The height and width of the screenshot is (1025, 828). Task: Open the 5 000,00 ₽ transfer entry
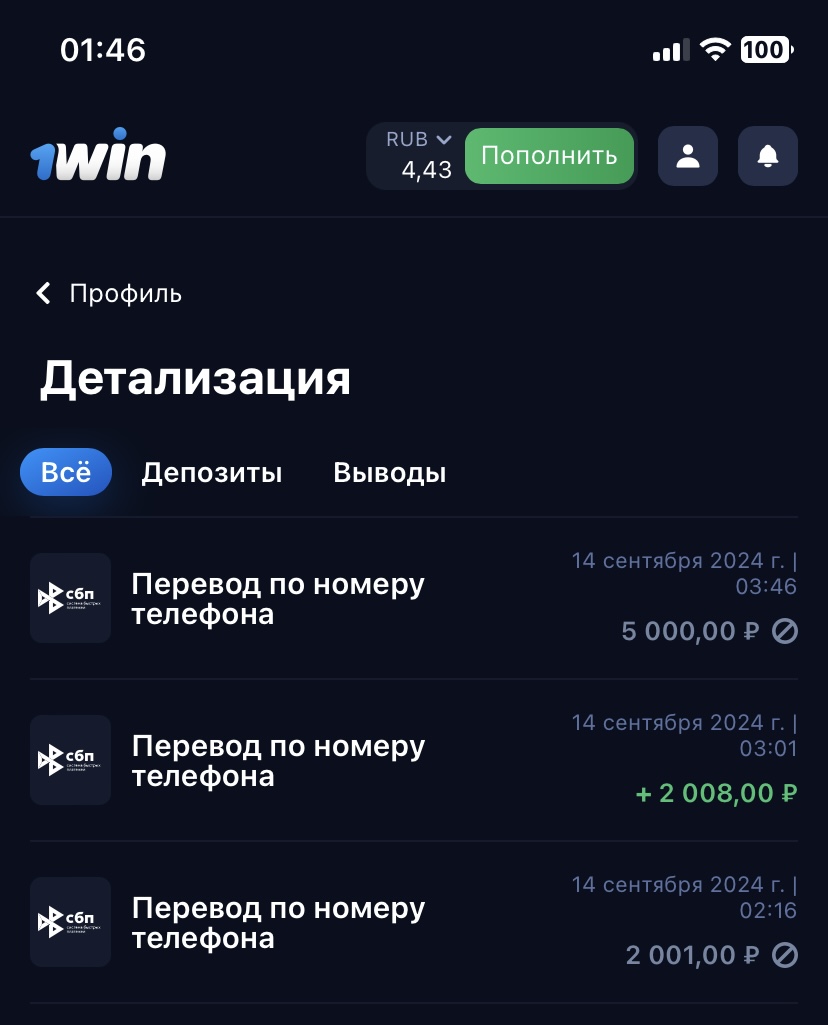(x=413, y=598)
